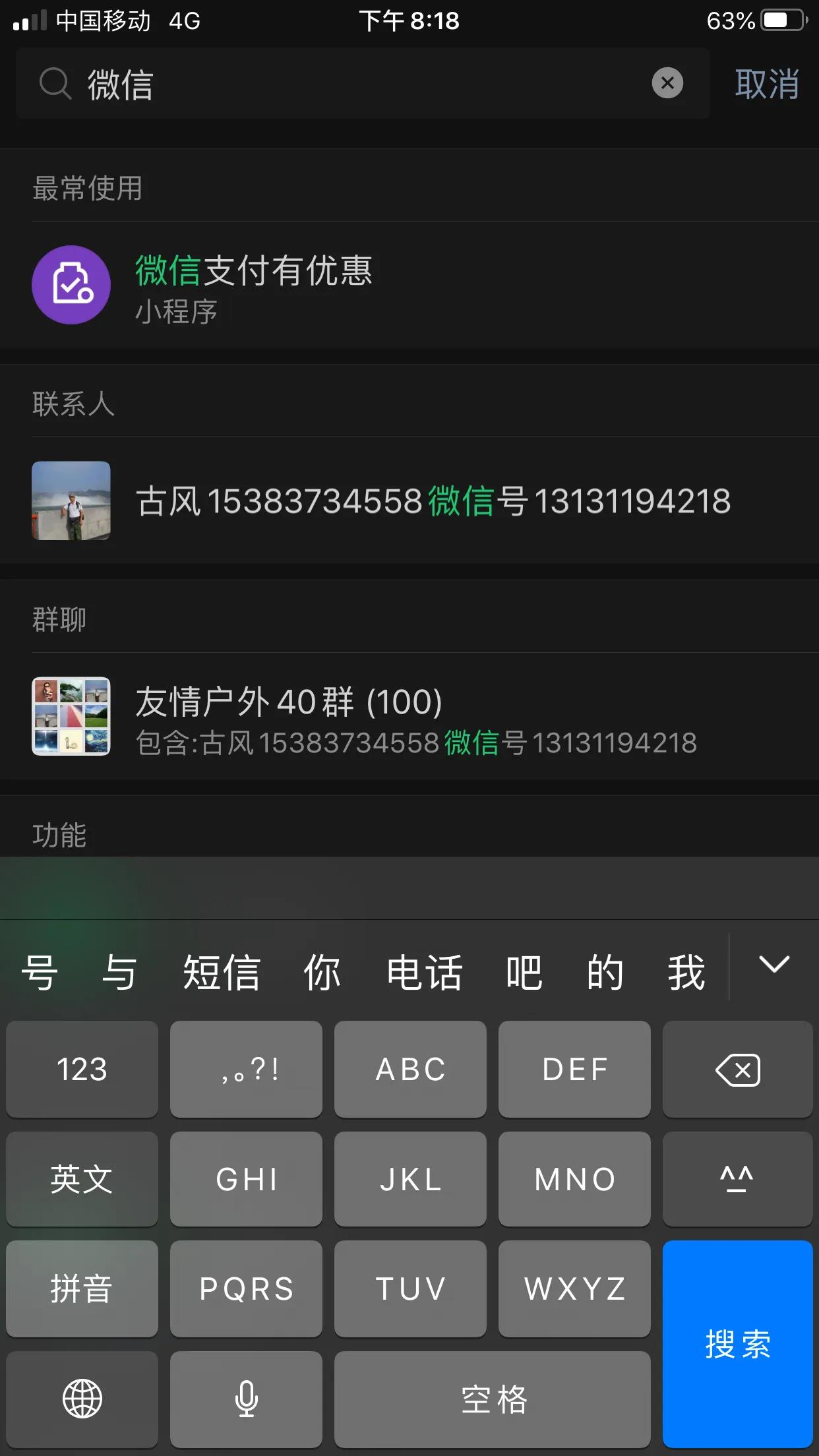Tap the backspace key on the keyboard
The width and height of the screenshot is (819, 1456).
737,1070
